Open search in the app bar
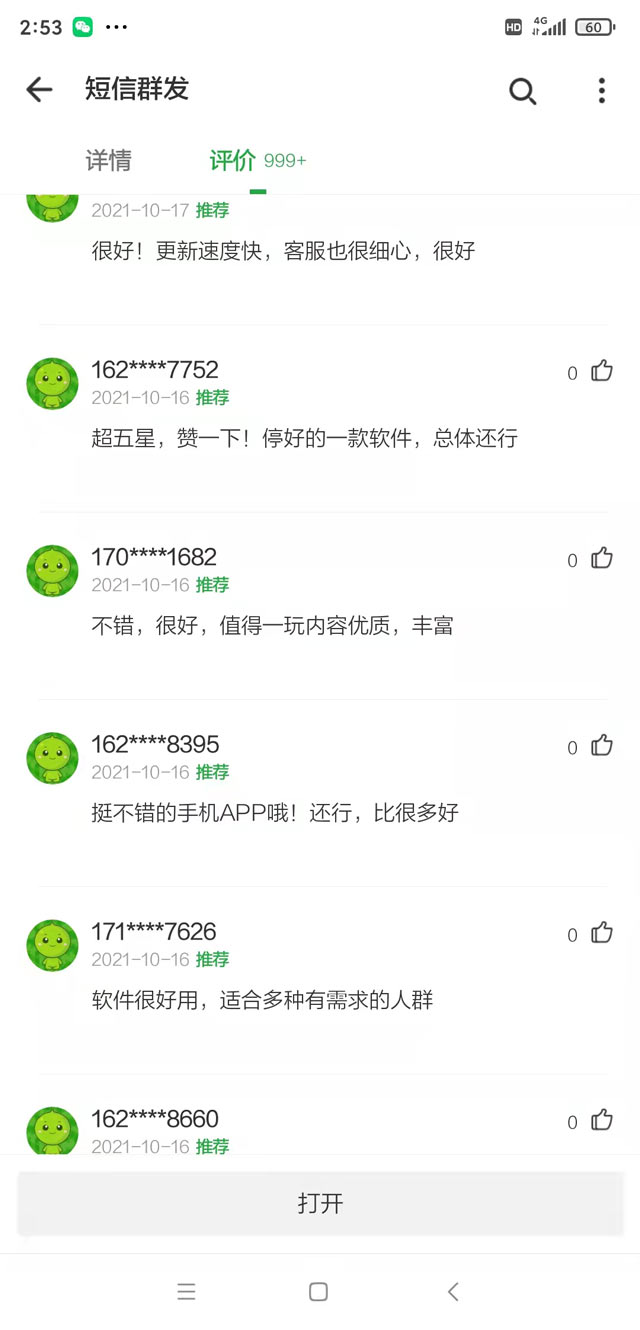 (x=522, y=91)
